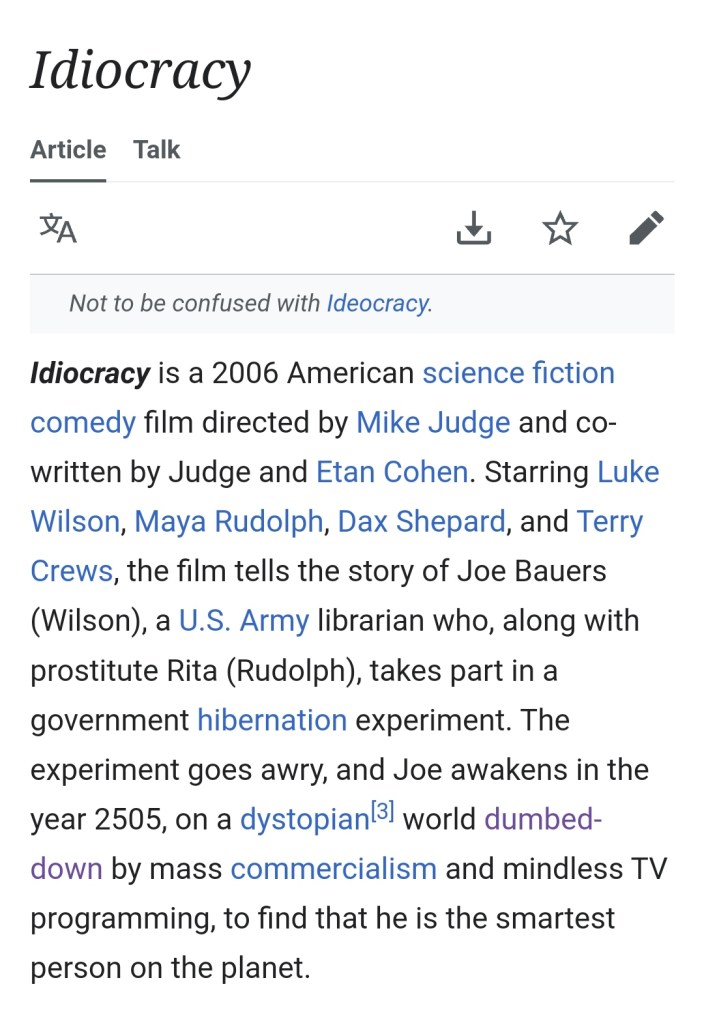704x1023 pixels.
Task: Jump to citation footnote 3
Action: point(383,813)
